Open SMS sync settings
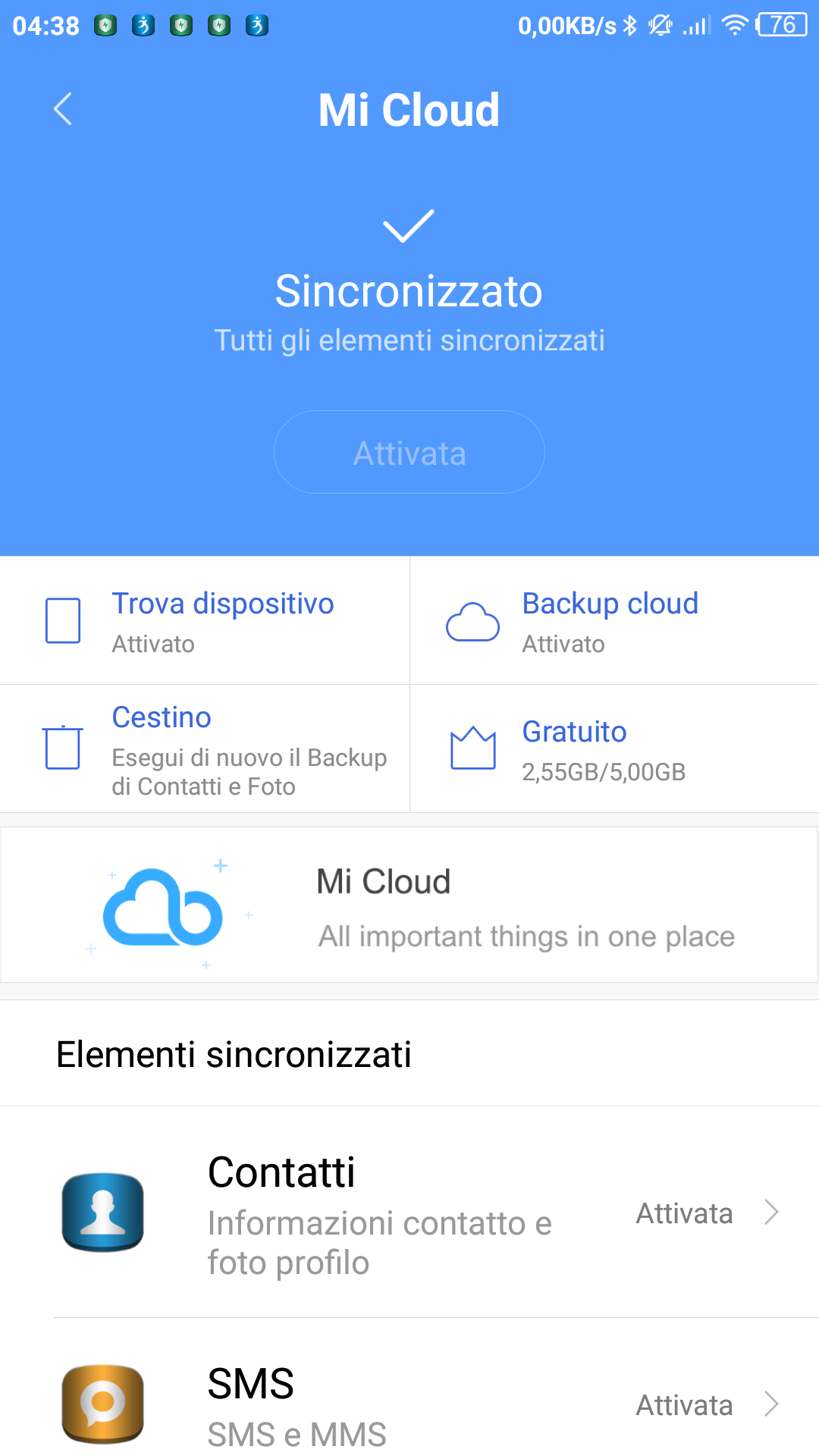The width and height of the screenshot is (819, 1456). pyautogui.click(x=409, y=1403)
